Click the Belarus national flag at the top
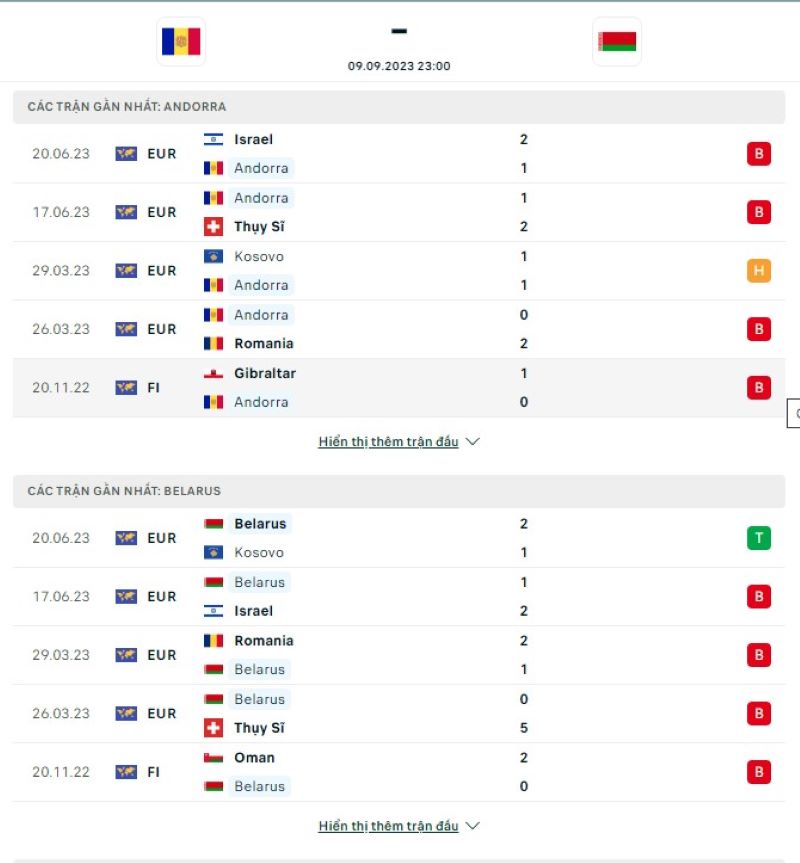 pos(617,41)
